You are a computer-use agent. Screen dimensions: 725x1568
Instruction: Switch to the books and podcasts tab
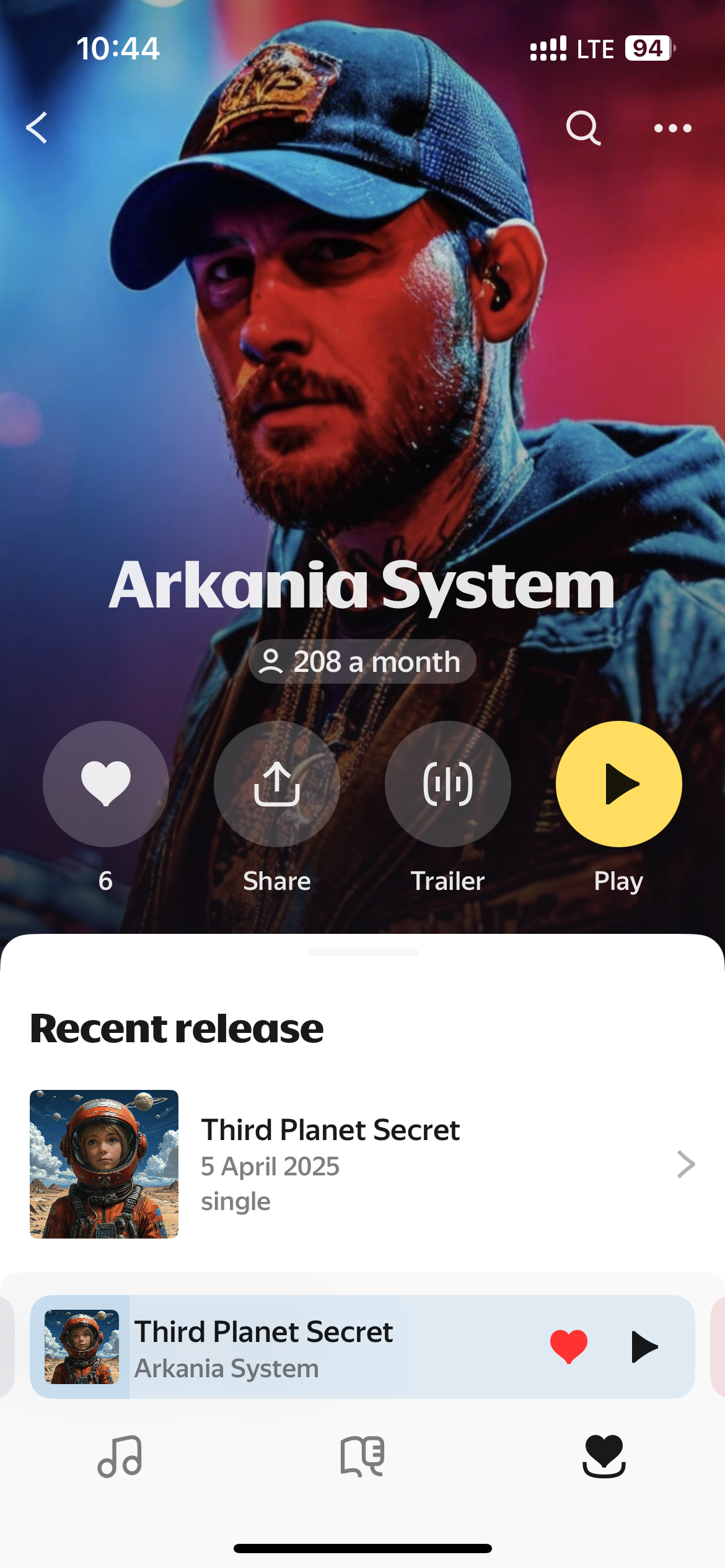click(362, 1457)
